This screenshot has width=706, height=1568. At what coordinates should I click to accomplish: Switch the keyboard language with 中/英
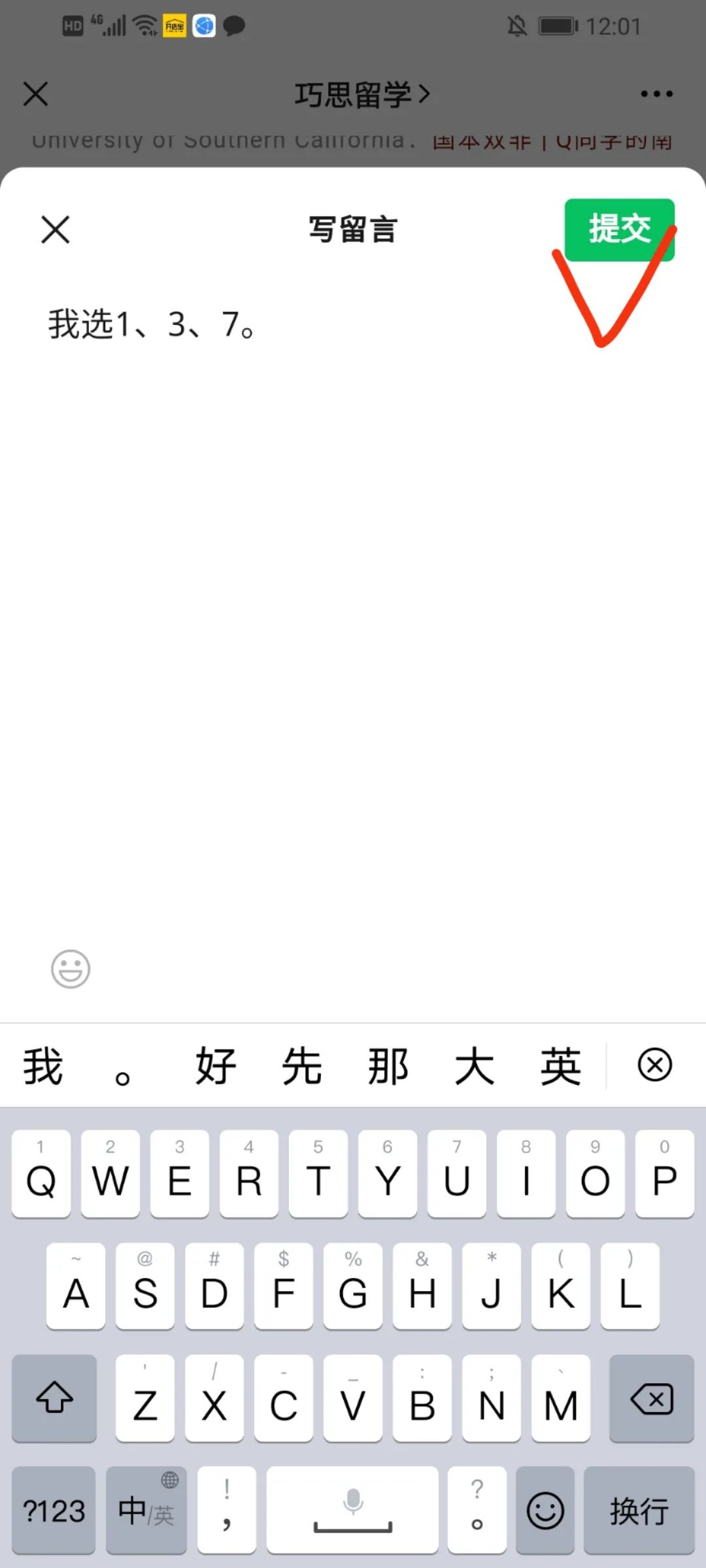[x=146, y=1510]
